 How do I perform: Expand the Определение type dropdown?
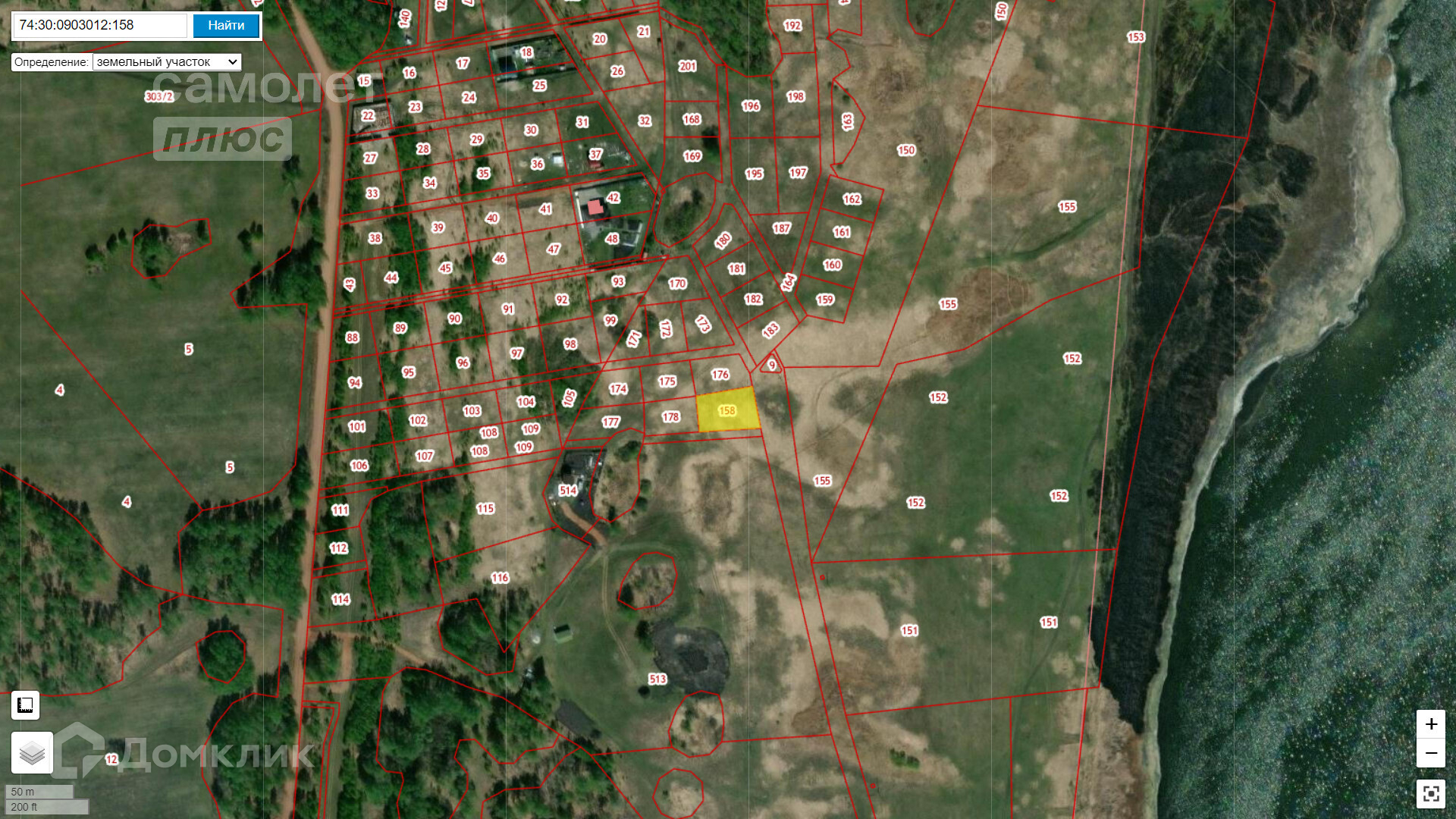[167, 62]
